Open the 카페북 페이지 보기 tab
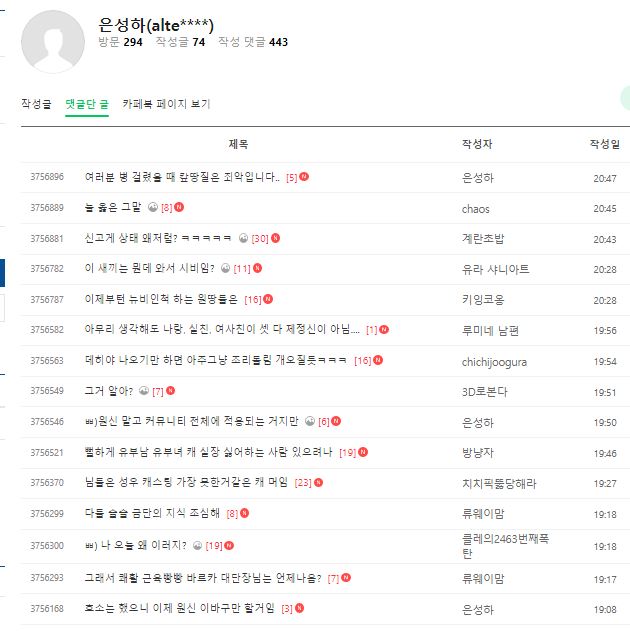 (166, 104)
